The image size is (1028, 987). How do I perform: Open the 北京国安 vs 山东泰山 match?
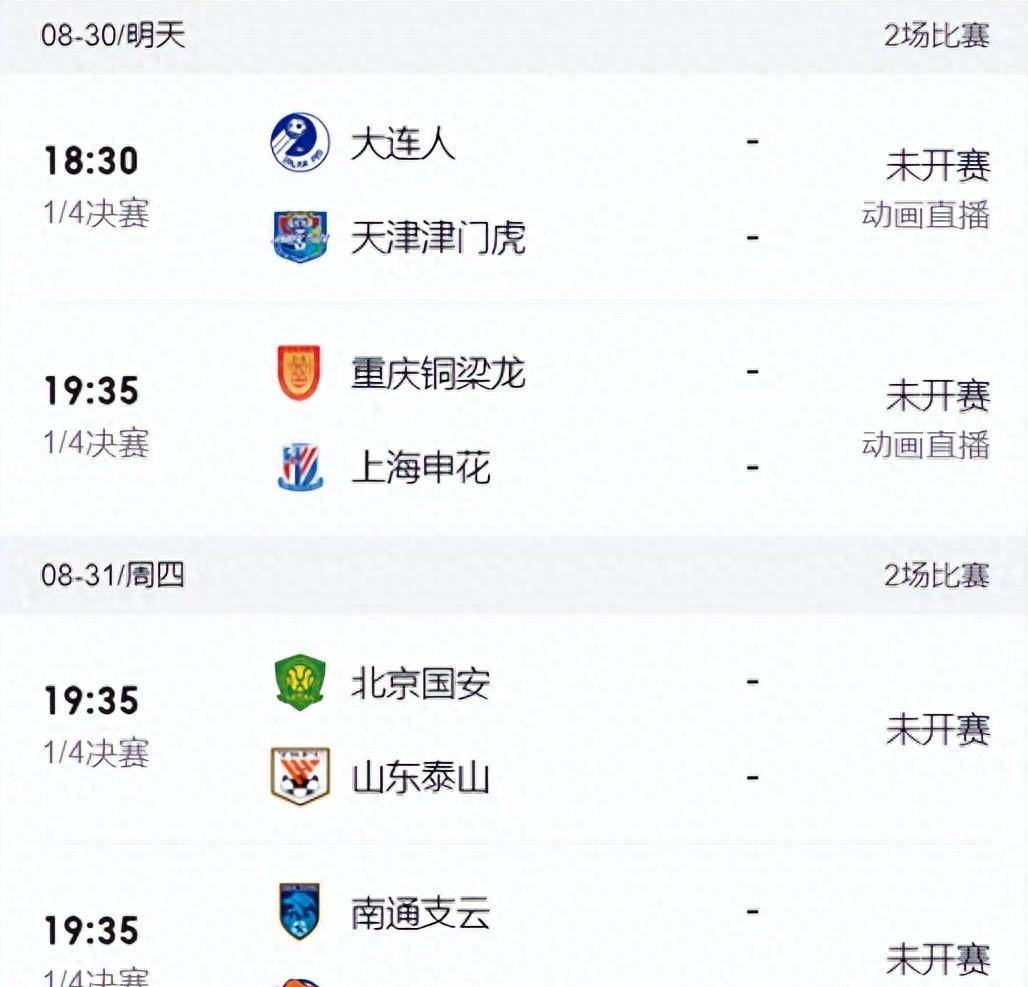(x=500, y=730)
